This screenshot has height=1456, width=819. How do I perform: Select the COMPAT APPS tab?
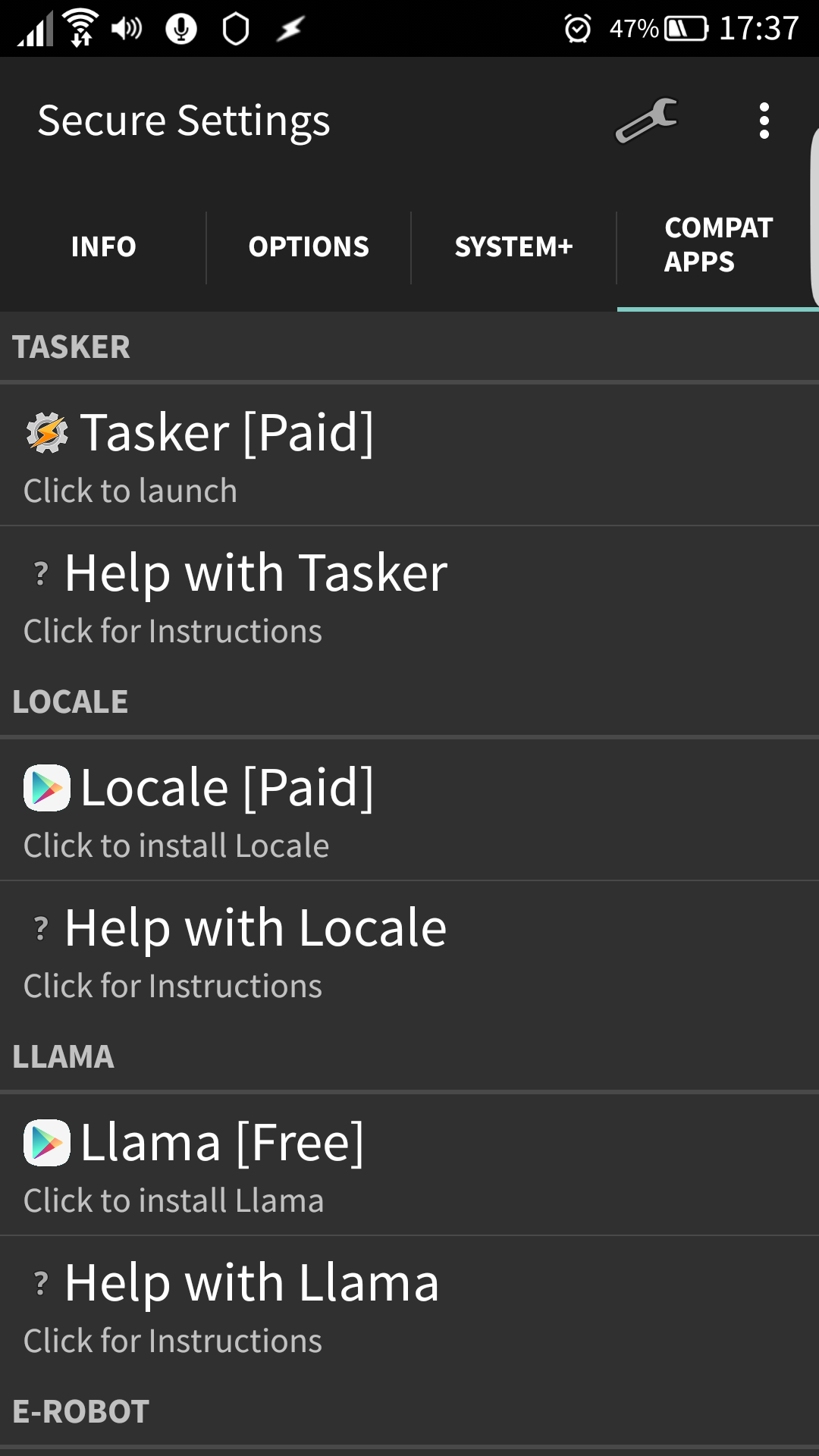point(717,245)
